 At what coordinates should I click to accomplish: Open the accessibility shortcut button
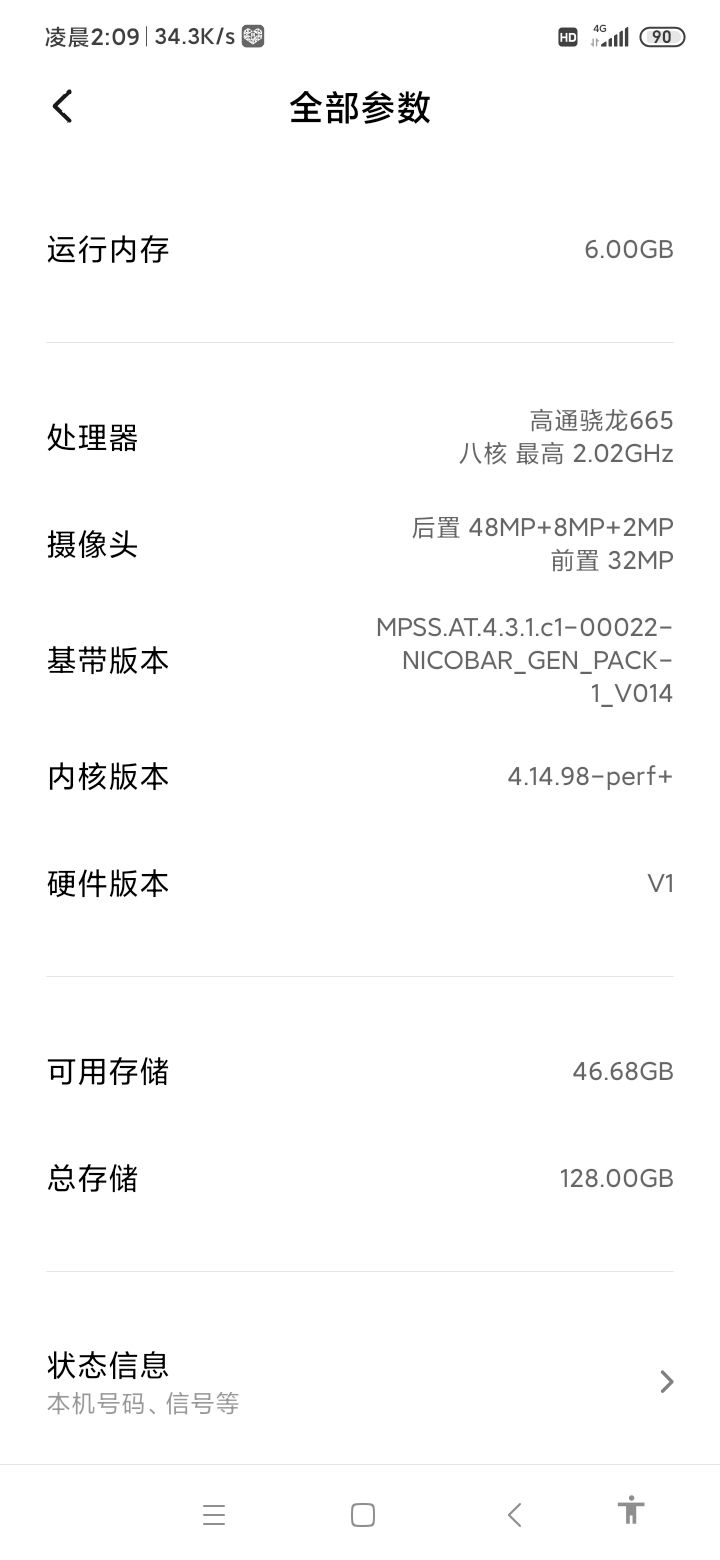point(630,1510)
